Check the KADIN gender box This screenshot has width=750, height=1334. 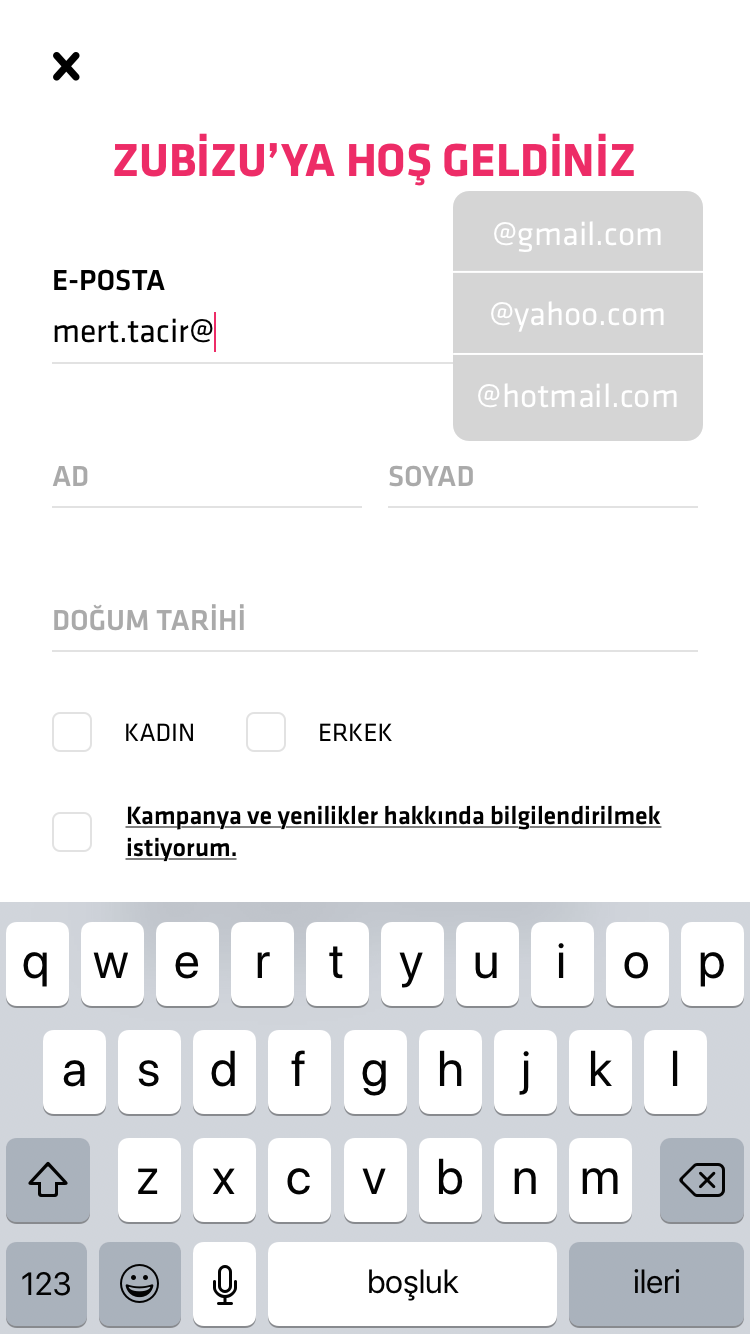[72, 732]
